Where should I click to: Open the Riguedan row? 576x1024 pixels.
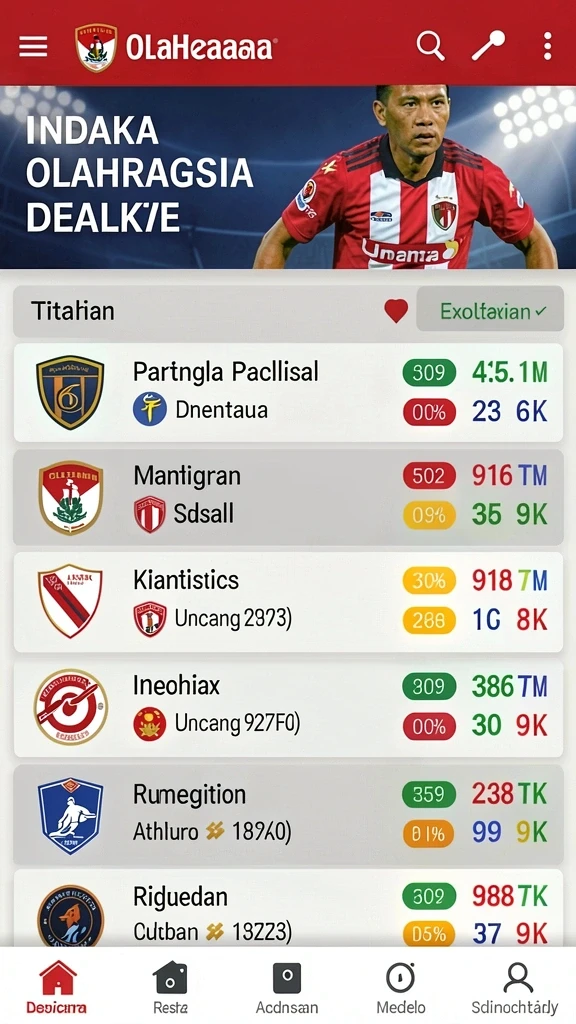(x=288, y=908)
